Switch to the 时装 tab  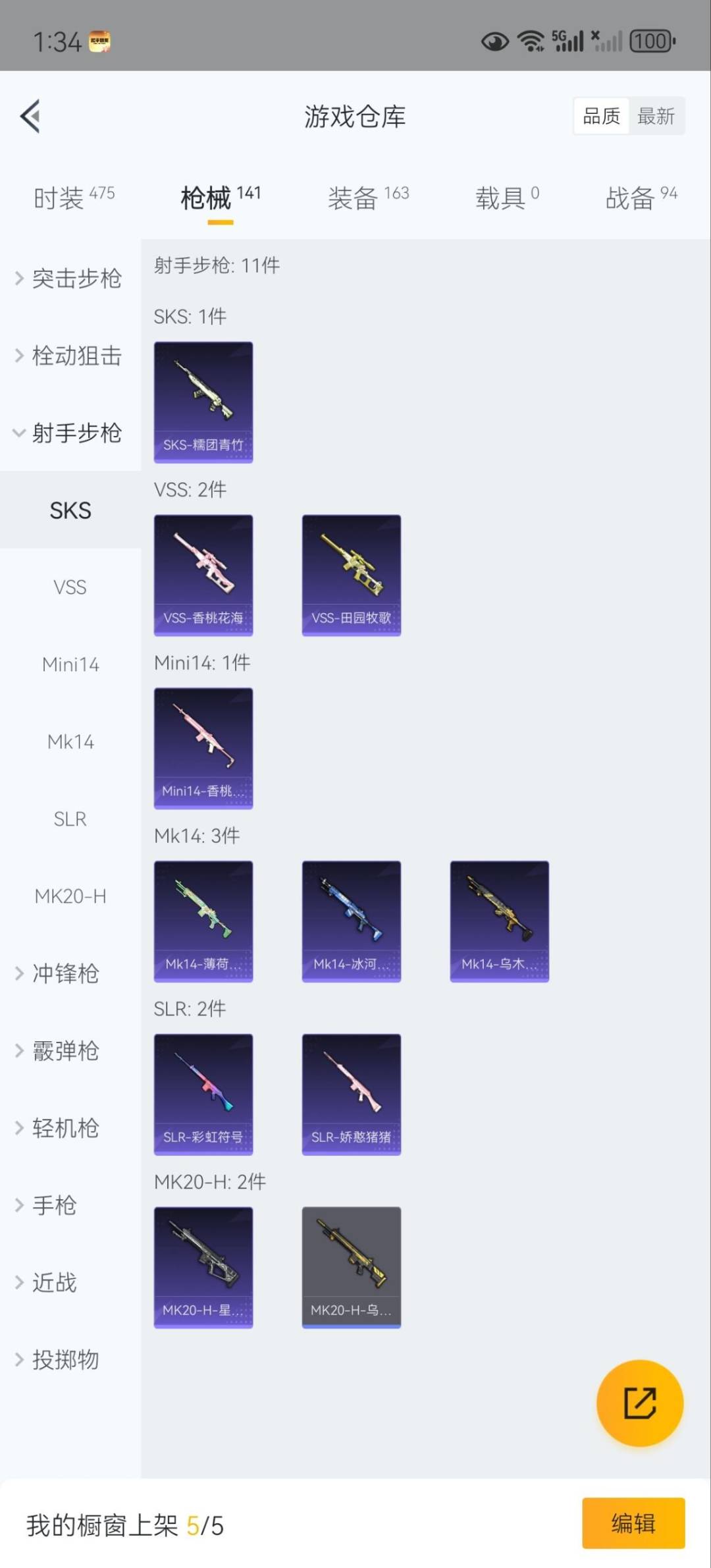click(x=73, y=197)
